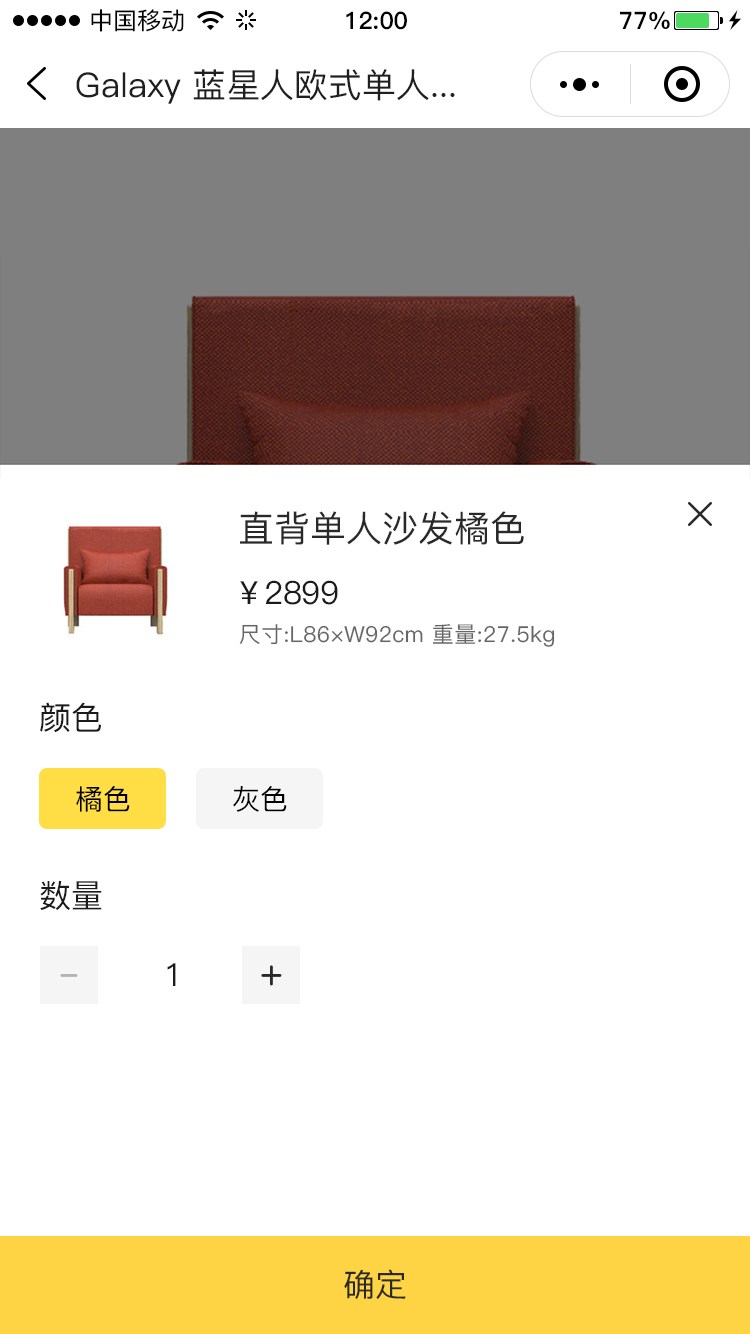
Task: Close the mini program with the circle icon
Action: (x=681, y=85)
